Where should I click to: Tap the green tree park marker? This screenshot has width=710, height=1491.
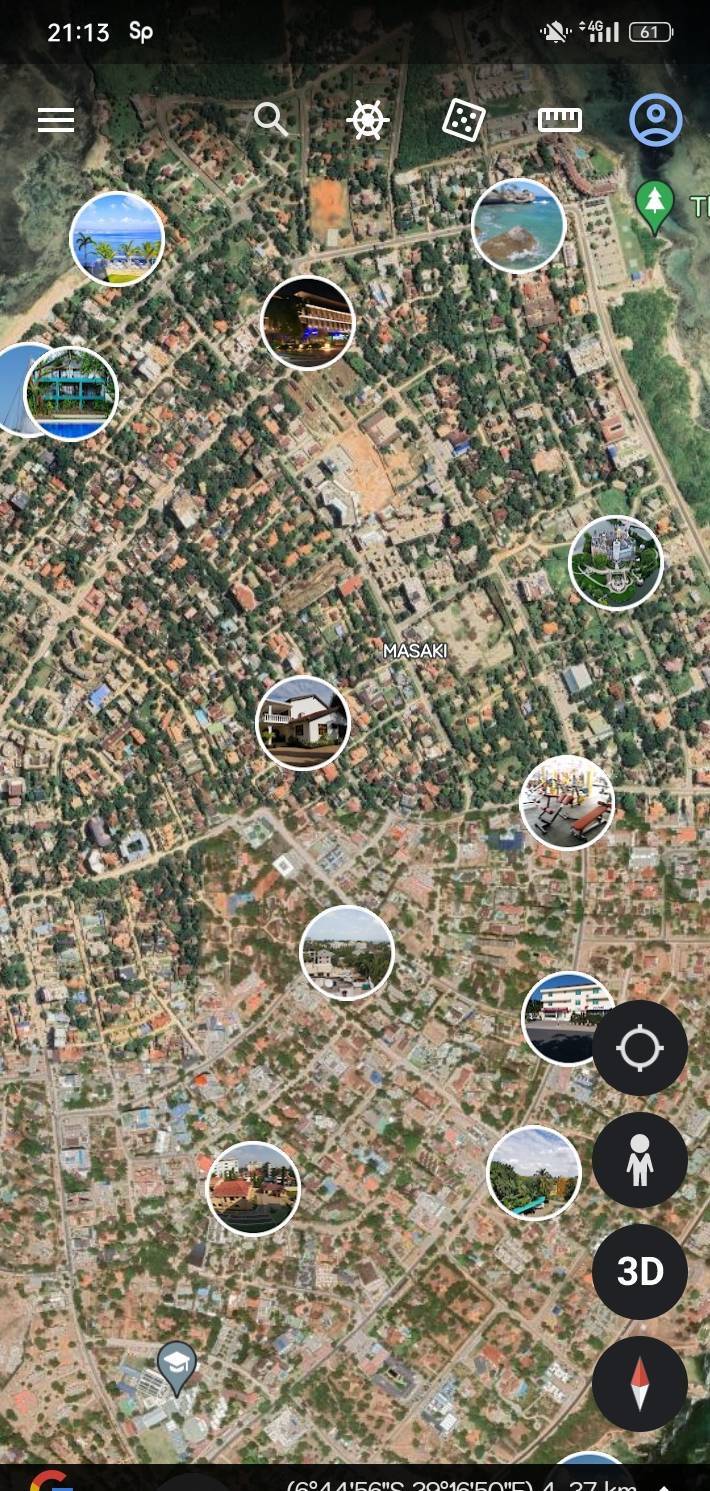tap(654, 207)
